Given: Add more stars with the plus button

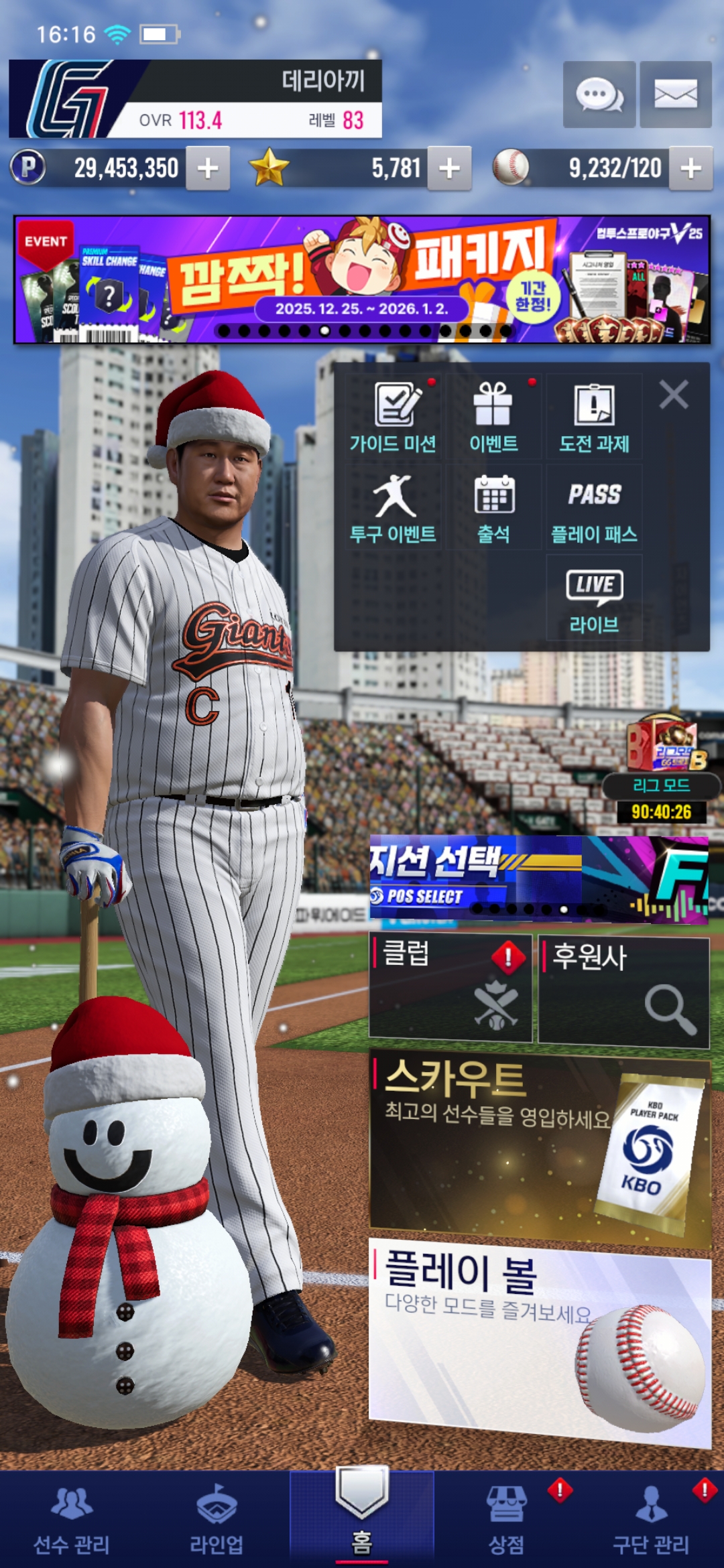Looking at the screenshot, I should pos(449,168).
